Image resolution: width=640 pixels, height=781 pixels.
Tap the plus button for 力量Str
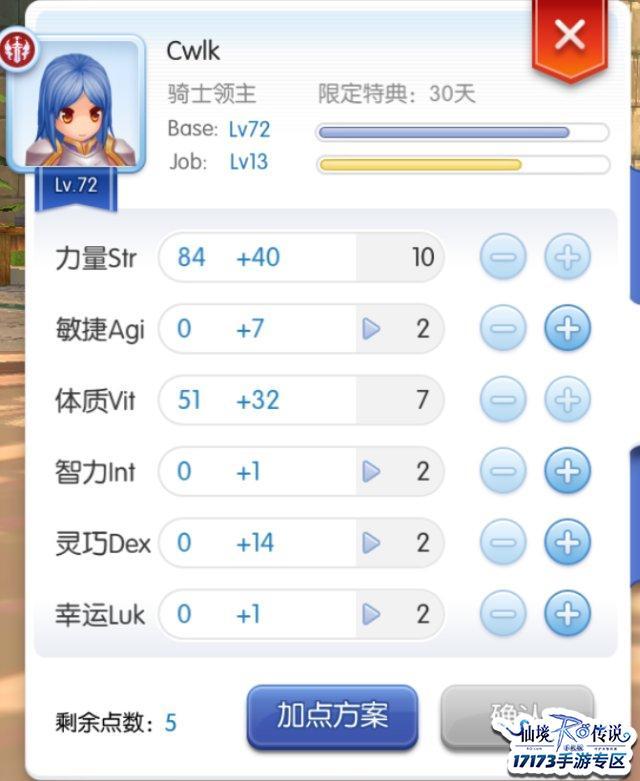pos(567,258)
